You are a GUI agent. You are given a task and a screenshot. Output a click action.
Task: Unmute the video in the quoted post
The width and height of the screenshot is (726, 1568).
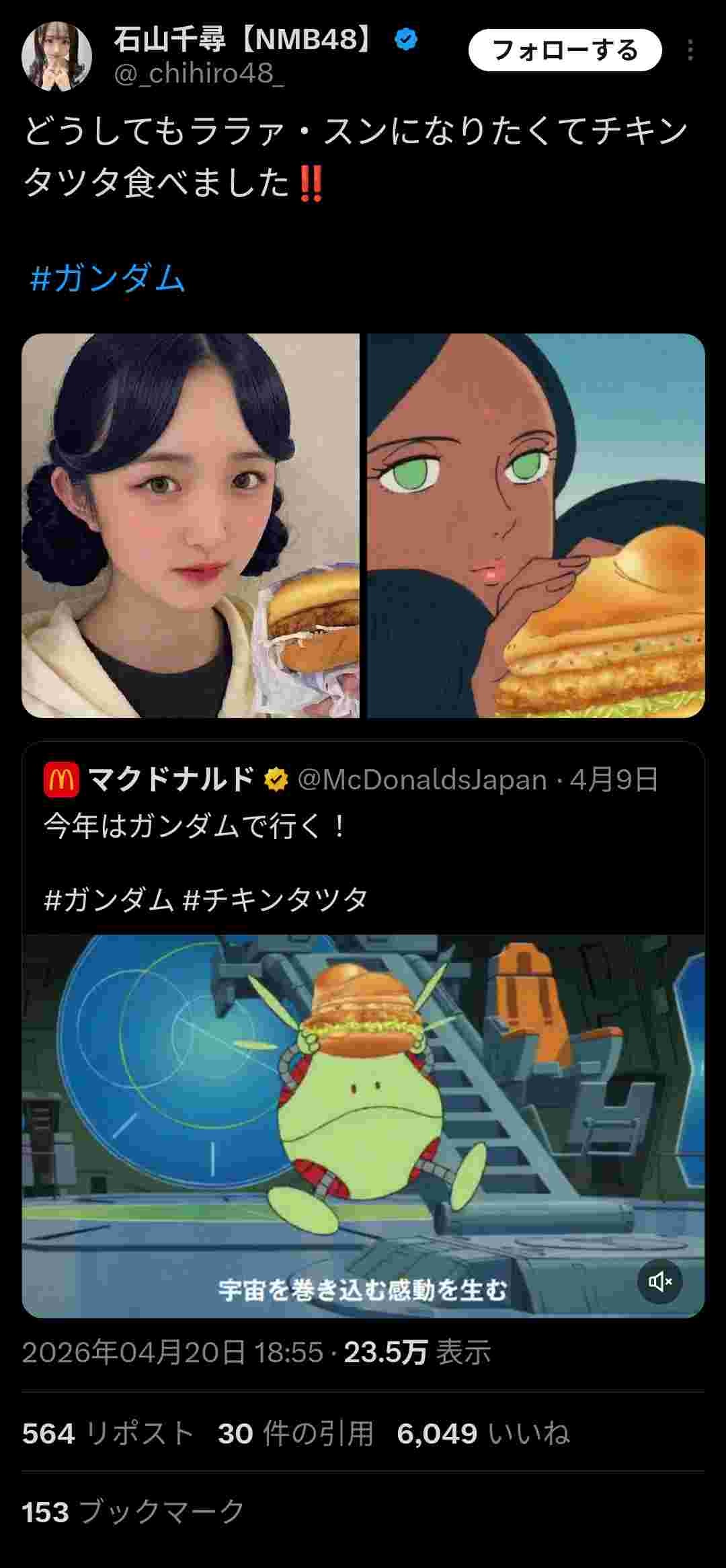point(659,1282)
